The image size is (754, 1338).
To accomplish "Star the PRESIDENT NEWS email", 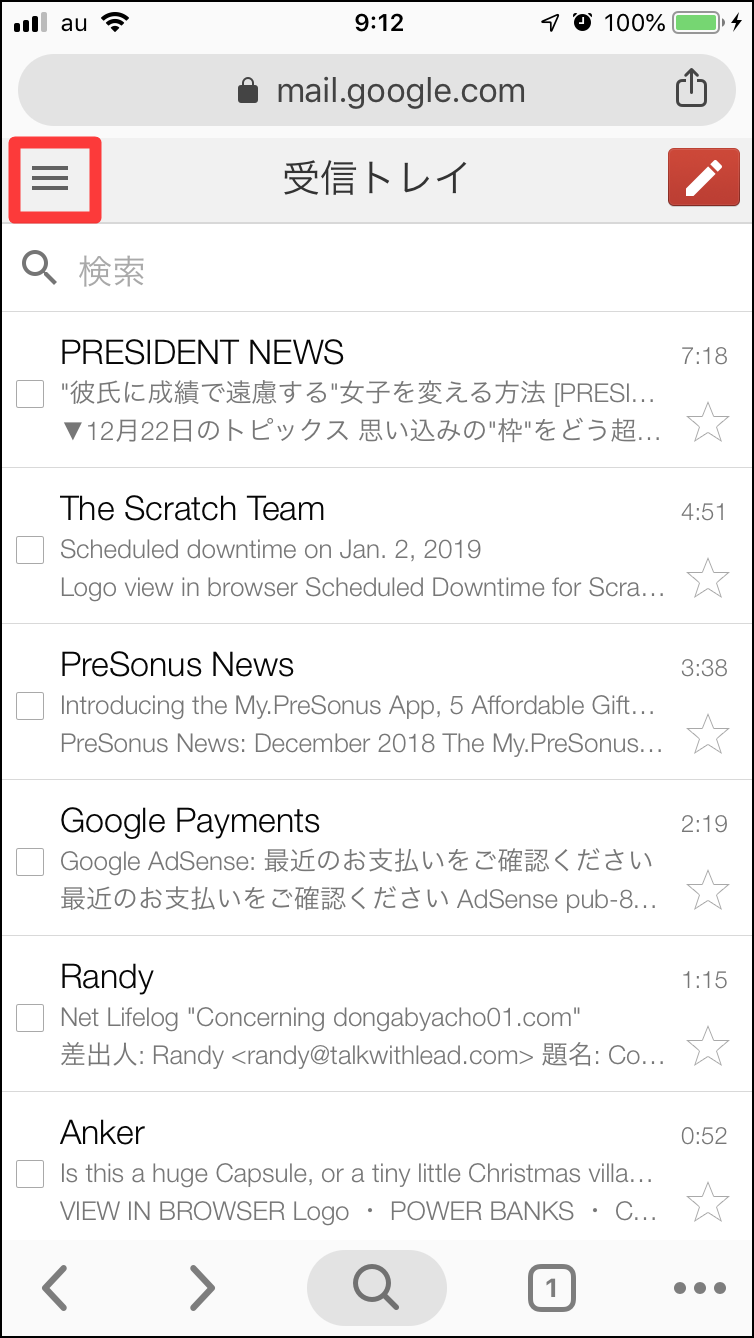I will (x=709, y=421).
